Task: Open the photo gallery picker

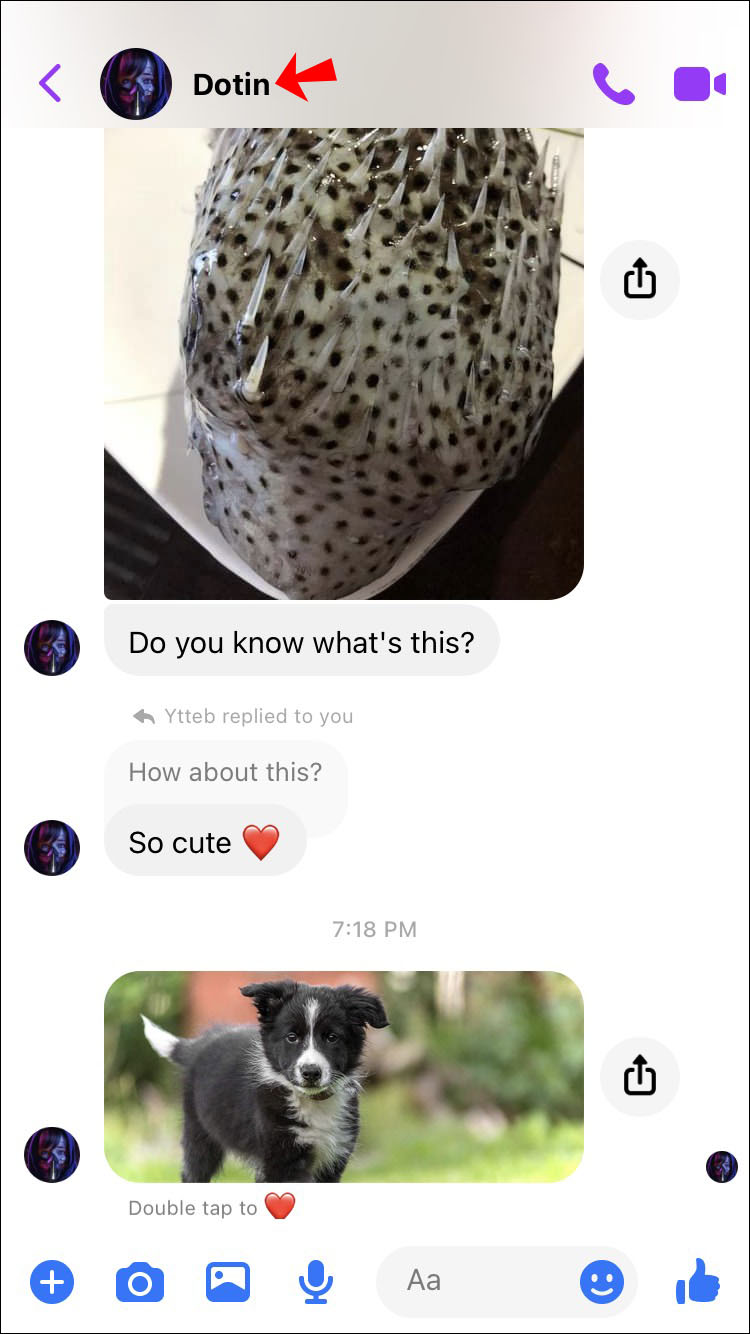Action: [228, 1281]
